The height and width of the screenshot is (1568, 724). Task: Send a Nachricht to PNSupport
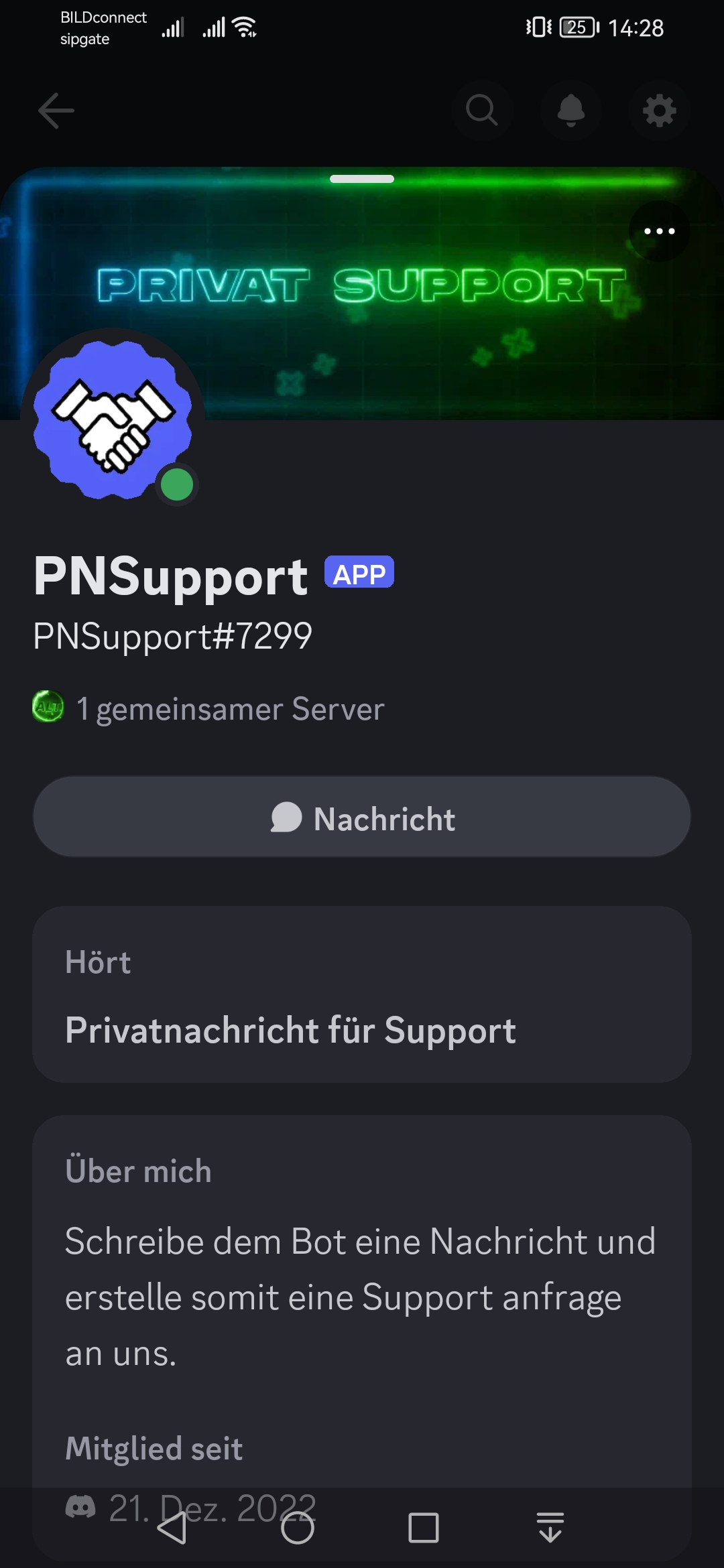tap(362, 818)
